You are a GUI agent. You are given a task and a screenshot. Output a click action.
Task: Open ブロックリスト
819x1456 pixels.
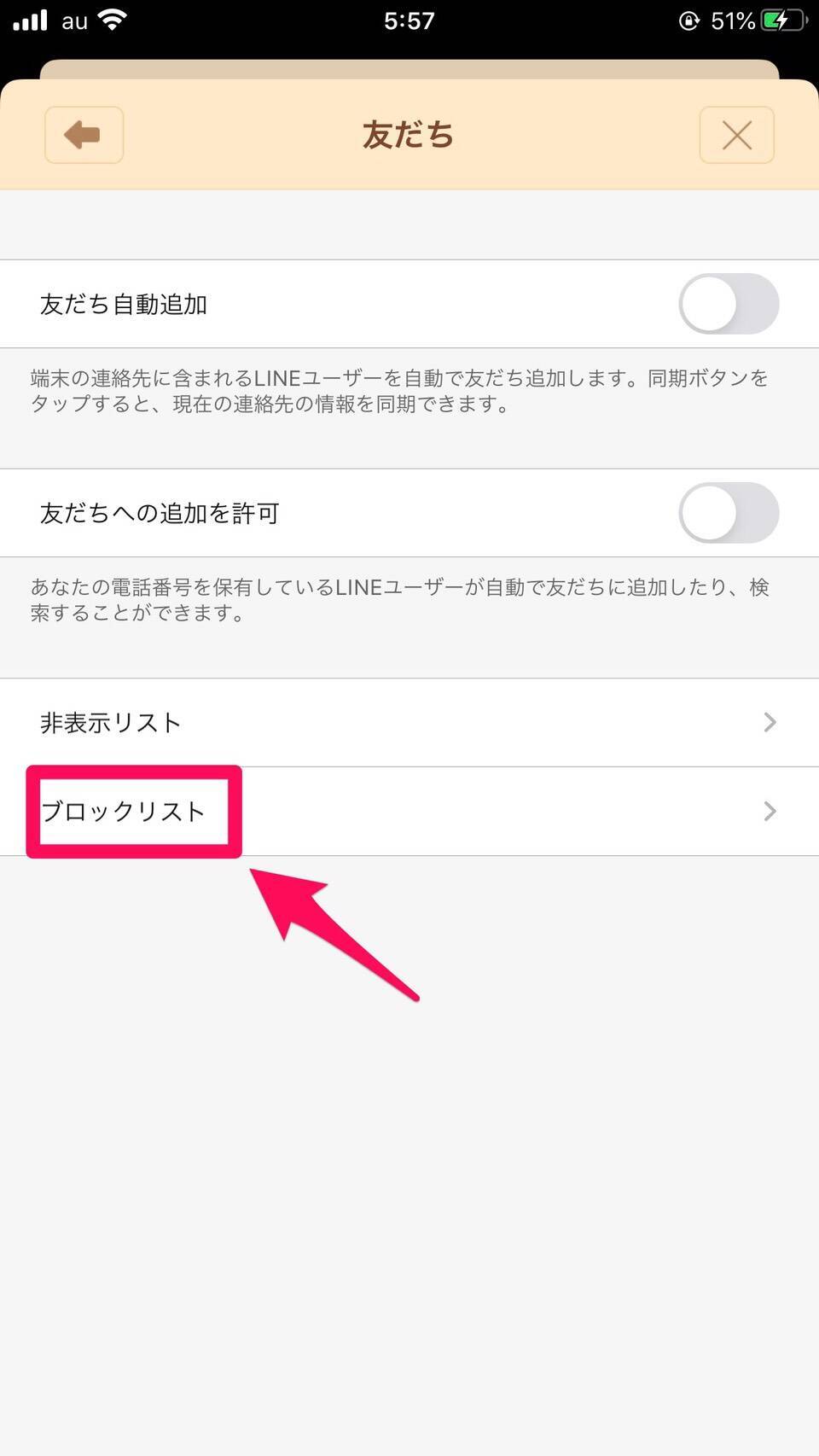click(x=409, y=811)
